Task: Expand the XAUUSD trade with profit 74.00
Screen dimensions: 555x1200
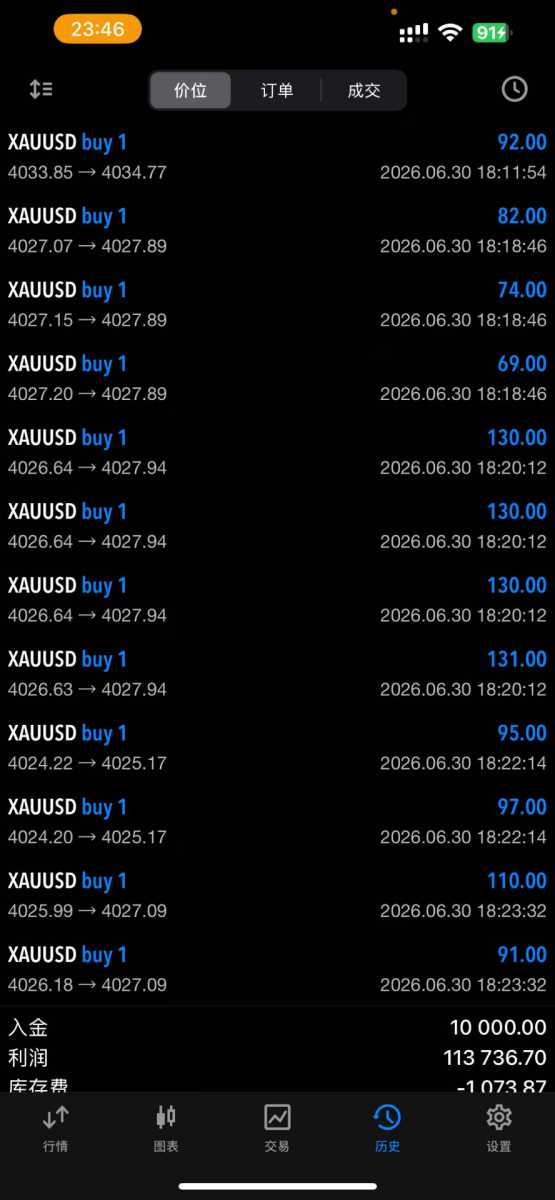Action: (277, 305)
